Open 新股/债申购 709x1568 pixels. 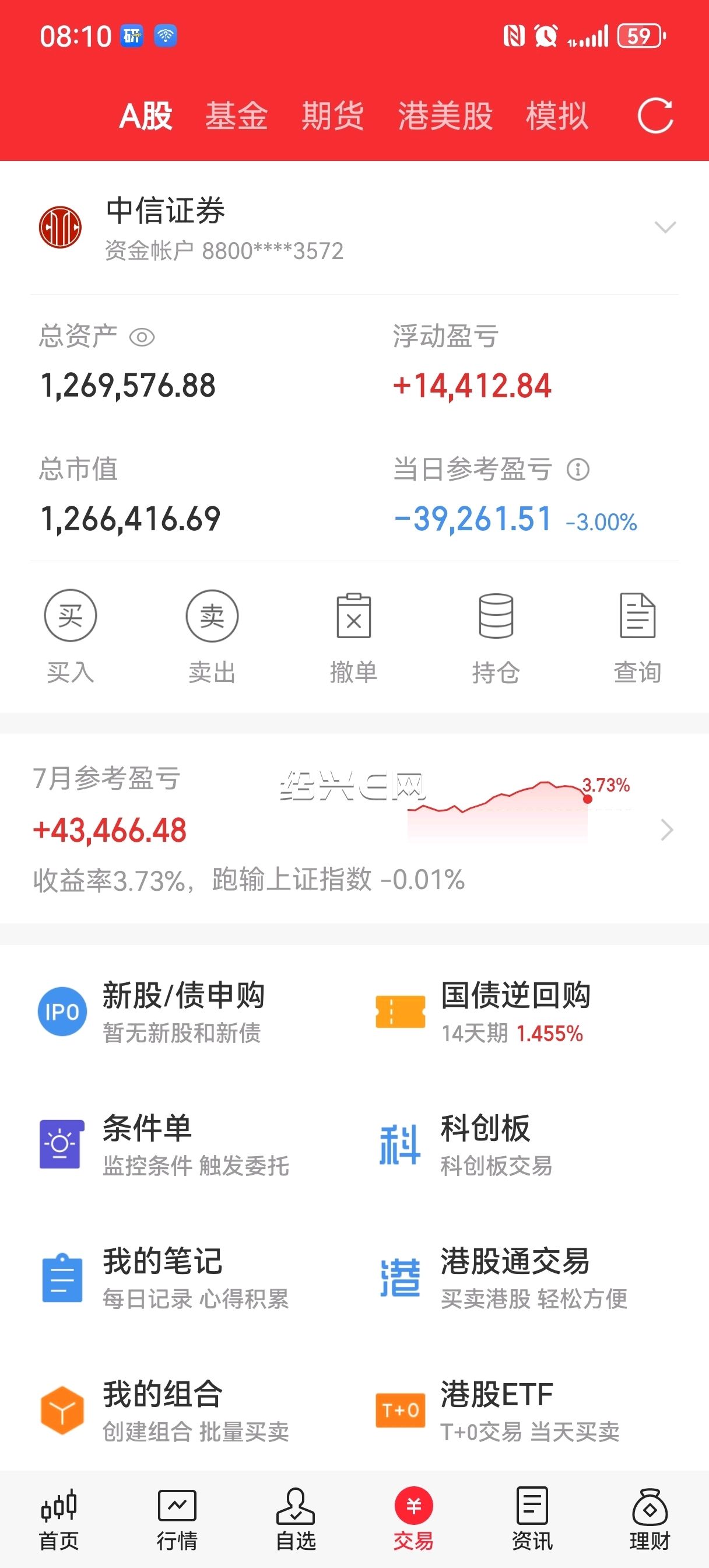pyautogui.click(x=152, y=1012)
